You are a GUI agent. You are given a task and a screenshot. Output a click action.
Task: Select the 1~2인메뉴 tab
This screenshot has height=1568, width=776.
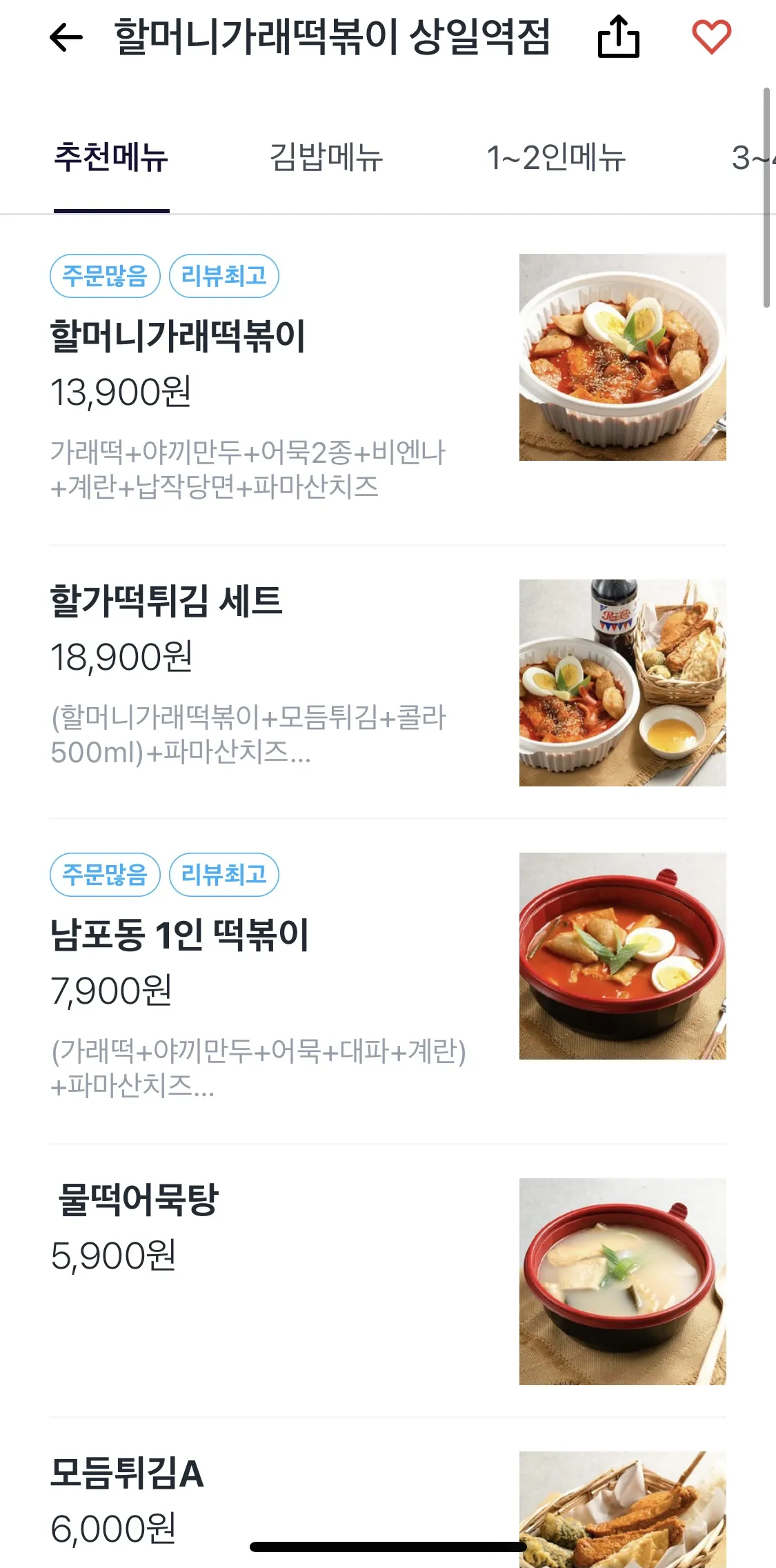point(556,158)
